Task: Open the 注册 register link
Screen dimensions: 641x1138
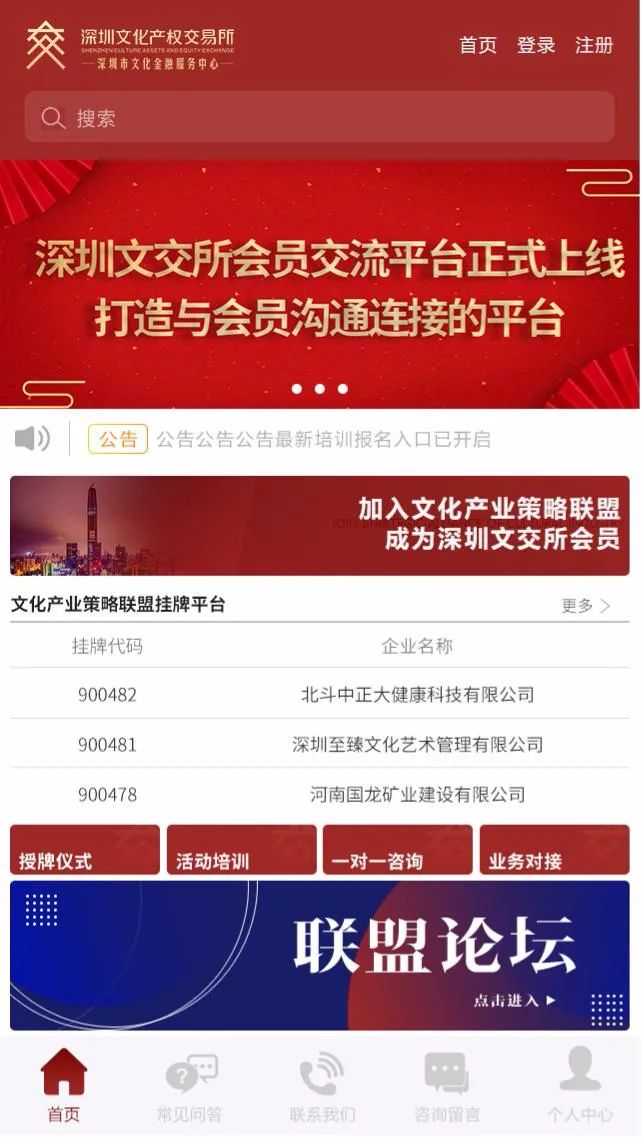Action: [594, 45]
